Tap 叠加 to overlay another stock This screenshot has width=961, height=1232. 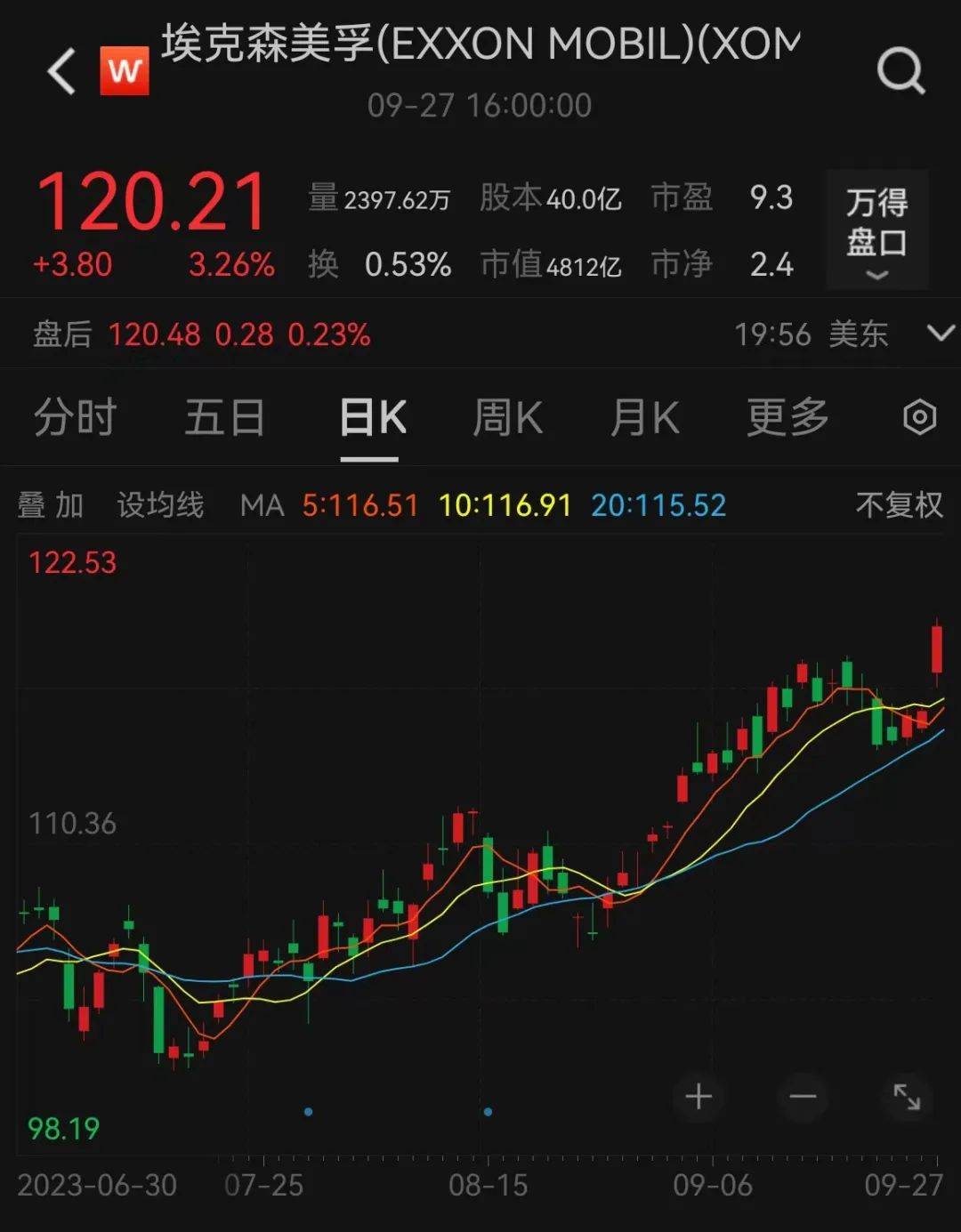pos(51,505)
